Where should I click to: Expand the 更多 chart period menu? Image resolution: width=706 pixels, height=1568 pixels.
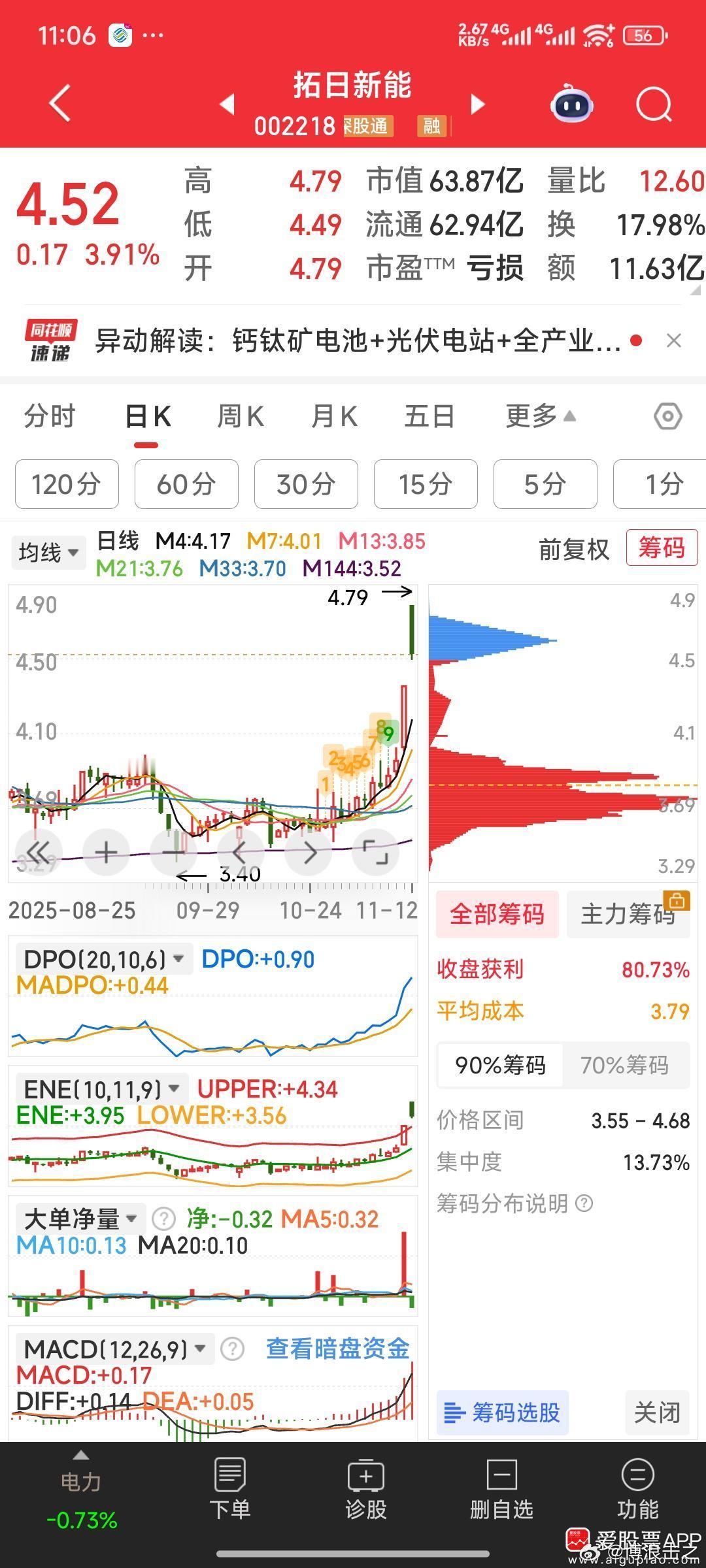pos(540,416)
